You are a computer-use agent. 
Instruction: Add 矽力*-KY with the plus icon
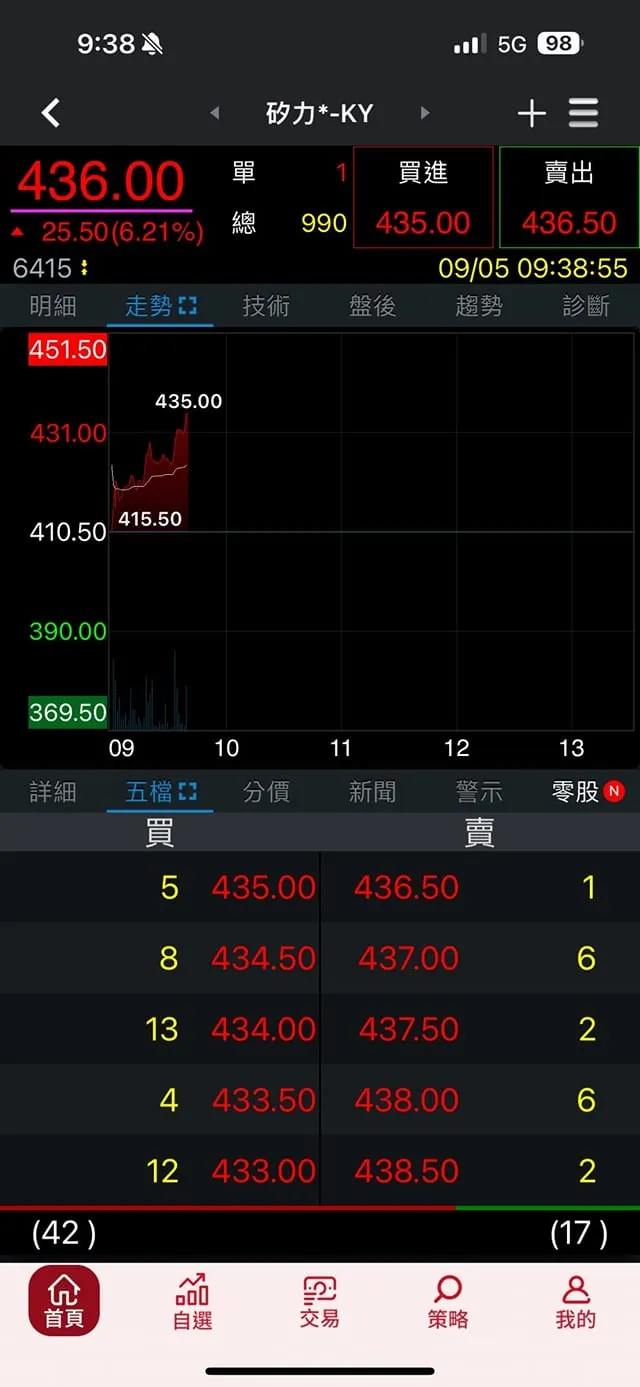(x=531, y=113)
